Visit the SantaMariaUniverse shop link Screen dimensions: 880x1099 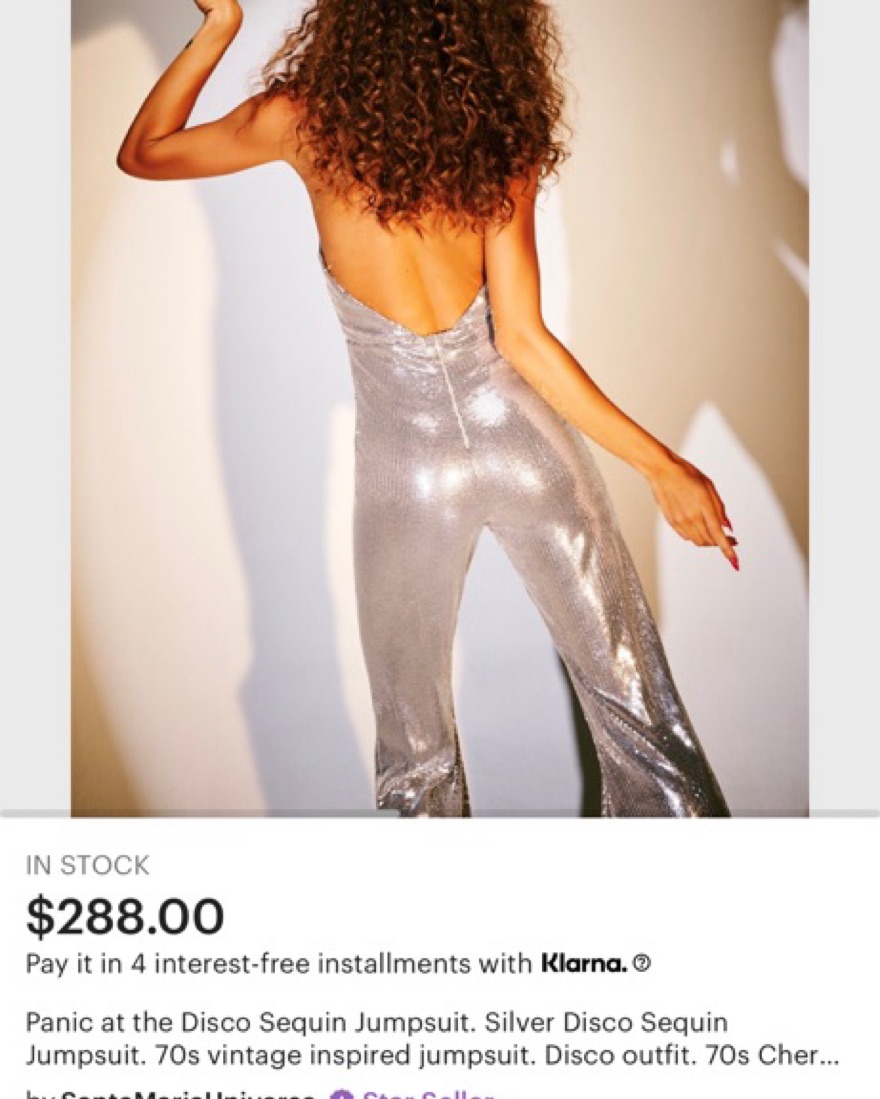[187, 1094]
